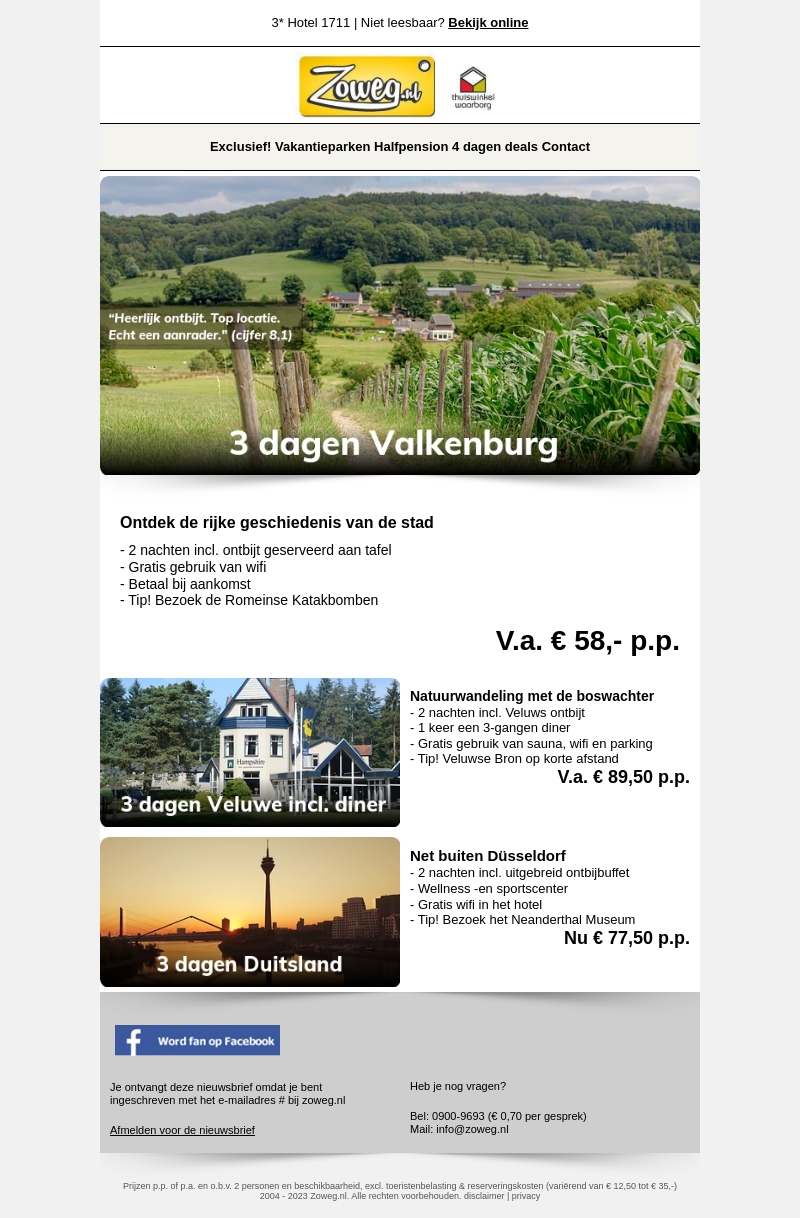
Task: Open the privacy link in the footer
Action: click(526, 1196)
